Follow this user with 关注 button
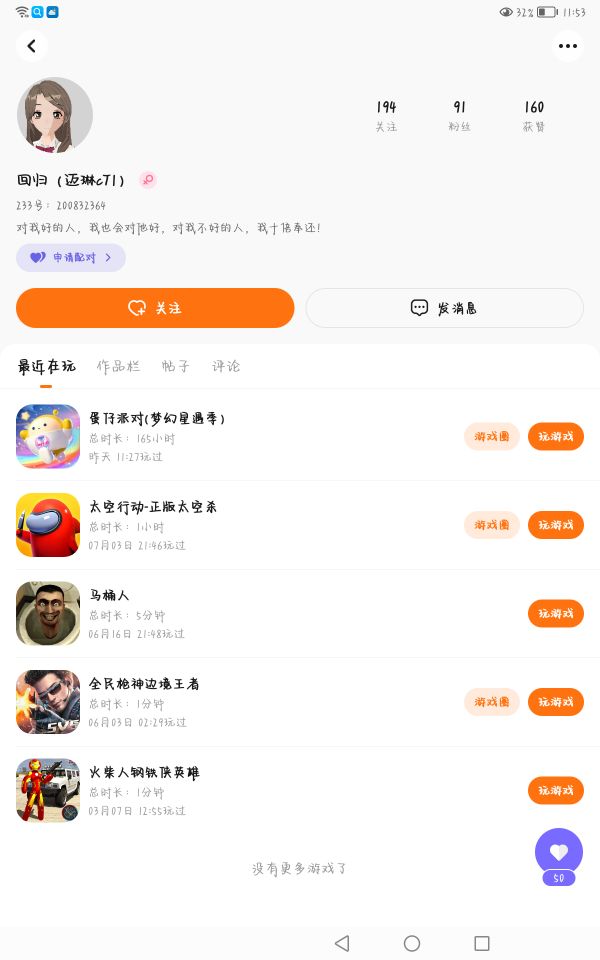The image size is (600, 960). click(155, 308)
